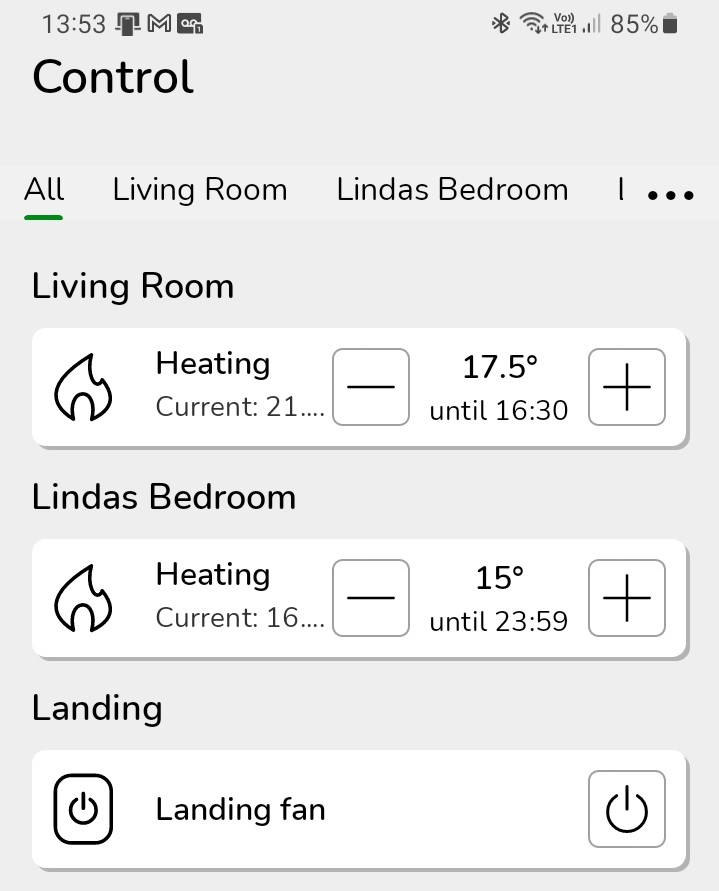Toggle the Landing fan power button

coord(627,809)
